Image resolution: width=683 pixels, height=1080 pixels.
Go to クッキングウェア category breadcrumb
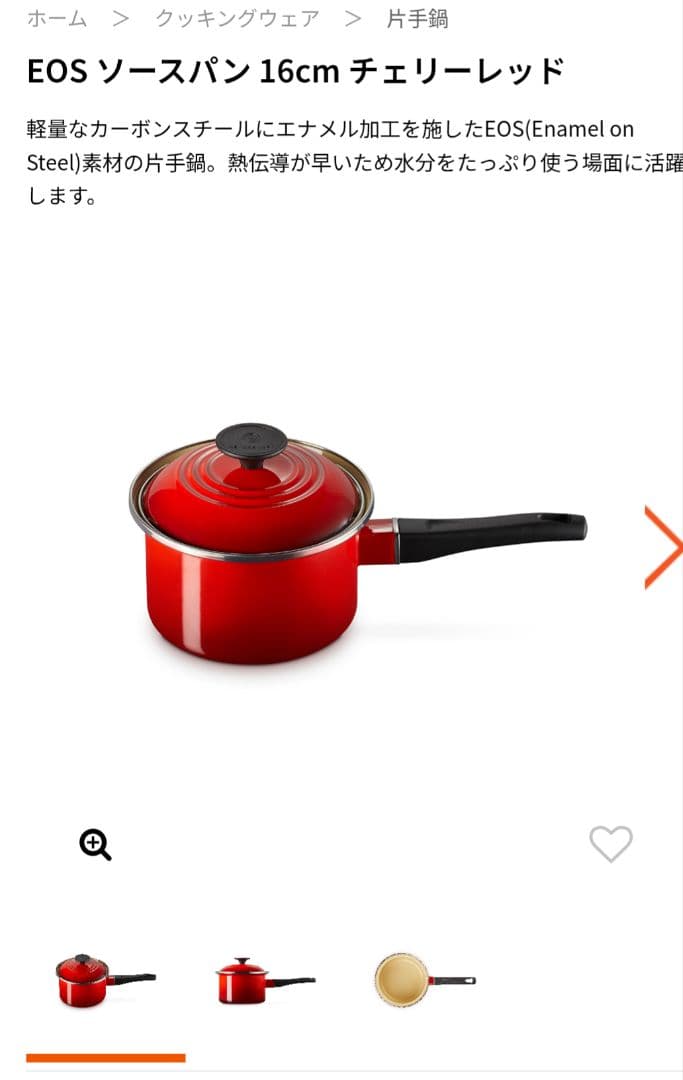coord(237,18)
